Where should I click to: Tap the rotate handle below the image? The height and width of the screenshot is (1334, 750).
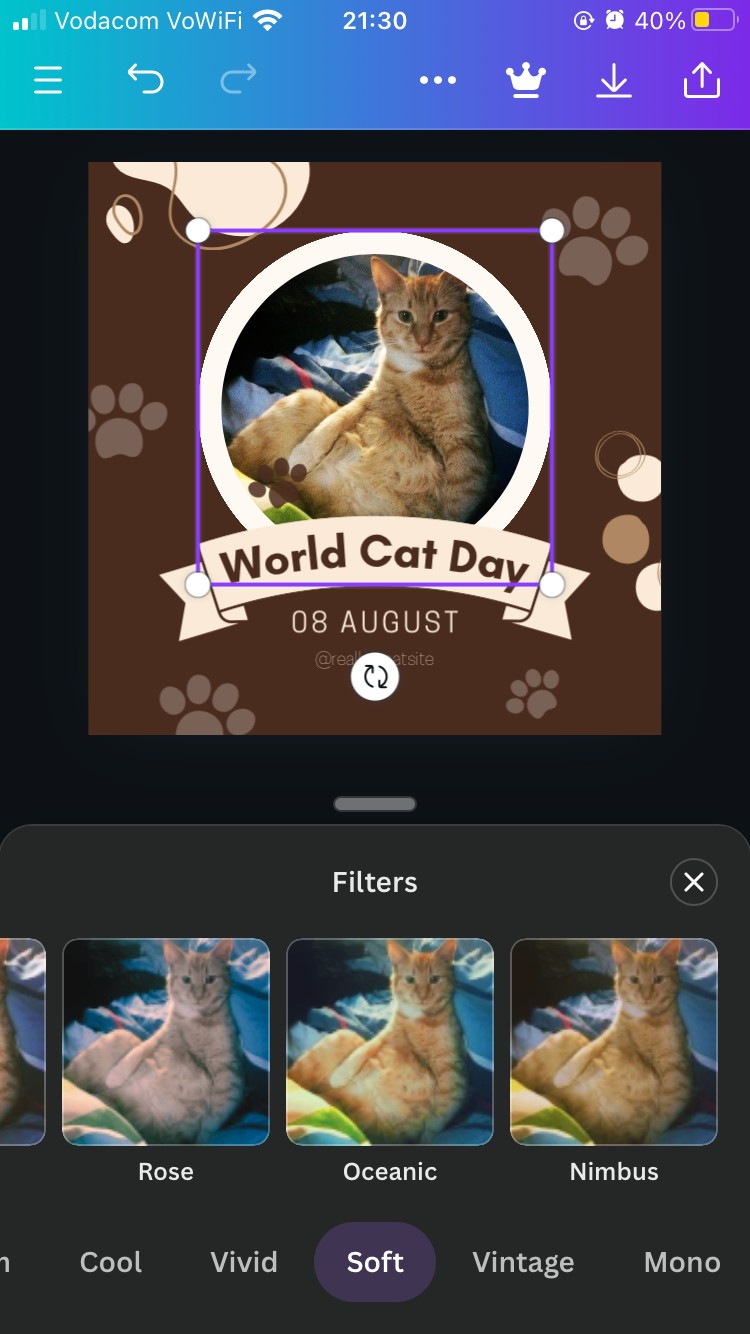(375, 677)
